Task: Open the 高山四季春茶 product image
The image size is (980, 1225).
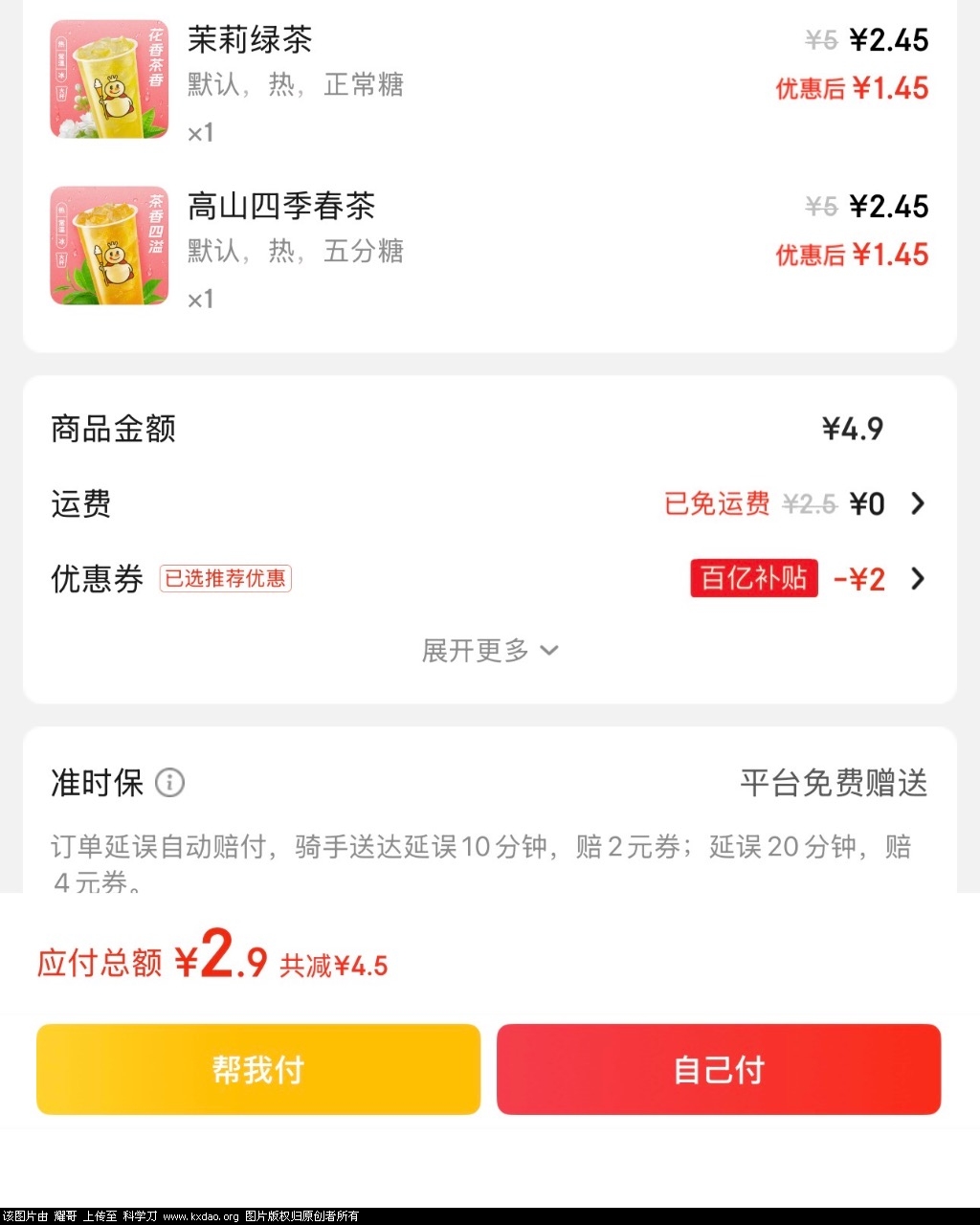Action: click(x=109, y=246)
